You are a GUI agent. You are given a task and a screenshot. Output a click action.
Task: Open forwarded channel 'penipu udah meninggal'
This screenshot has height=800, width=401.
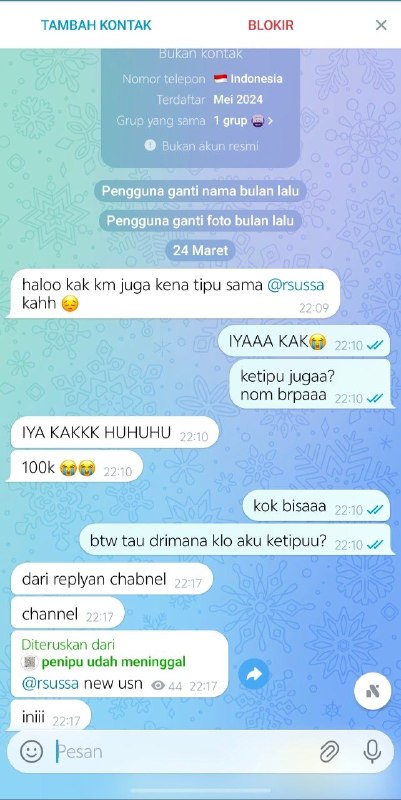tap(113, 662)
